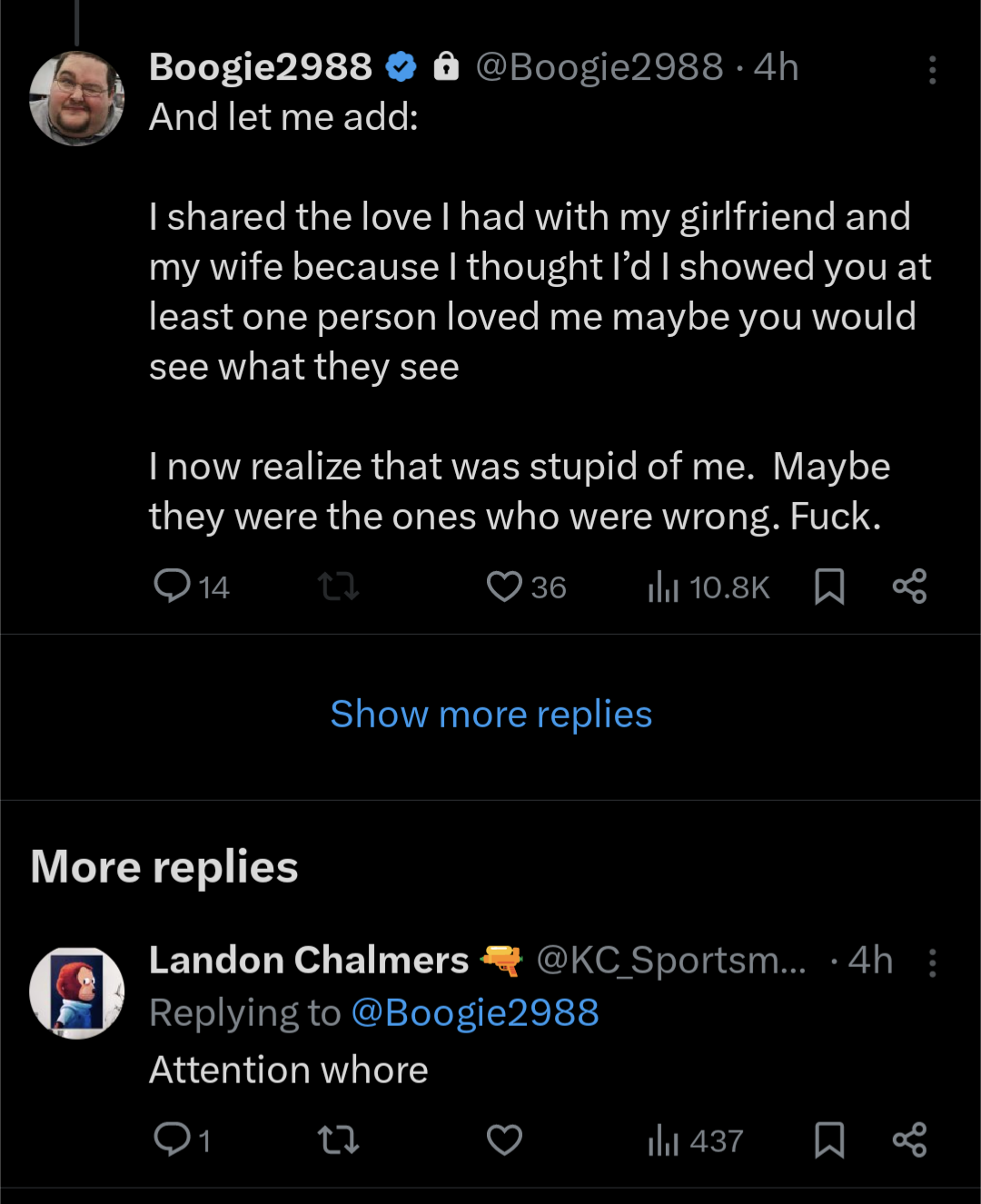
Task: Open Landon Chalmers' profile picture
Action: point(76,992)
